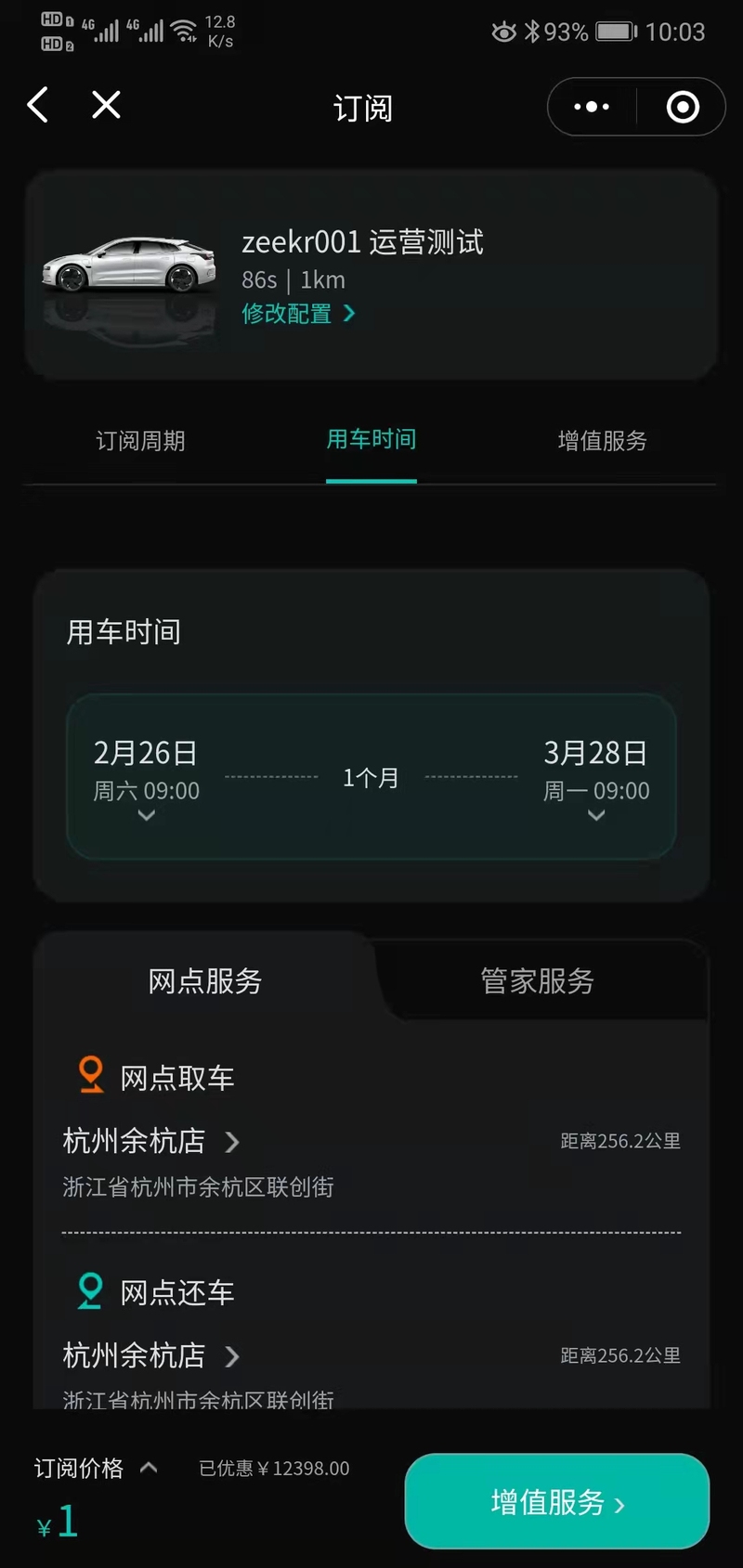This screenshot has height=1568, width=743.
Task: Proceed with the green 增值服务 button
Action: pos(557,1501)
